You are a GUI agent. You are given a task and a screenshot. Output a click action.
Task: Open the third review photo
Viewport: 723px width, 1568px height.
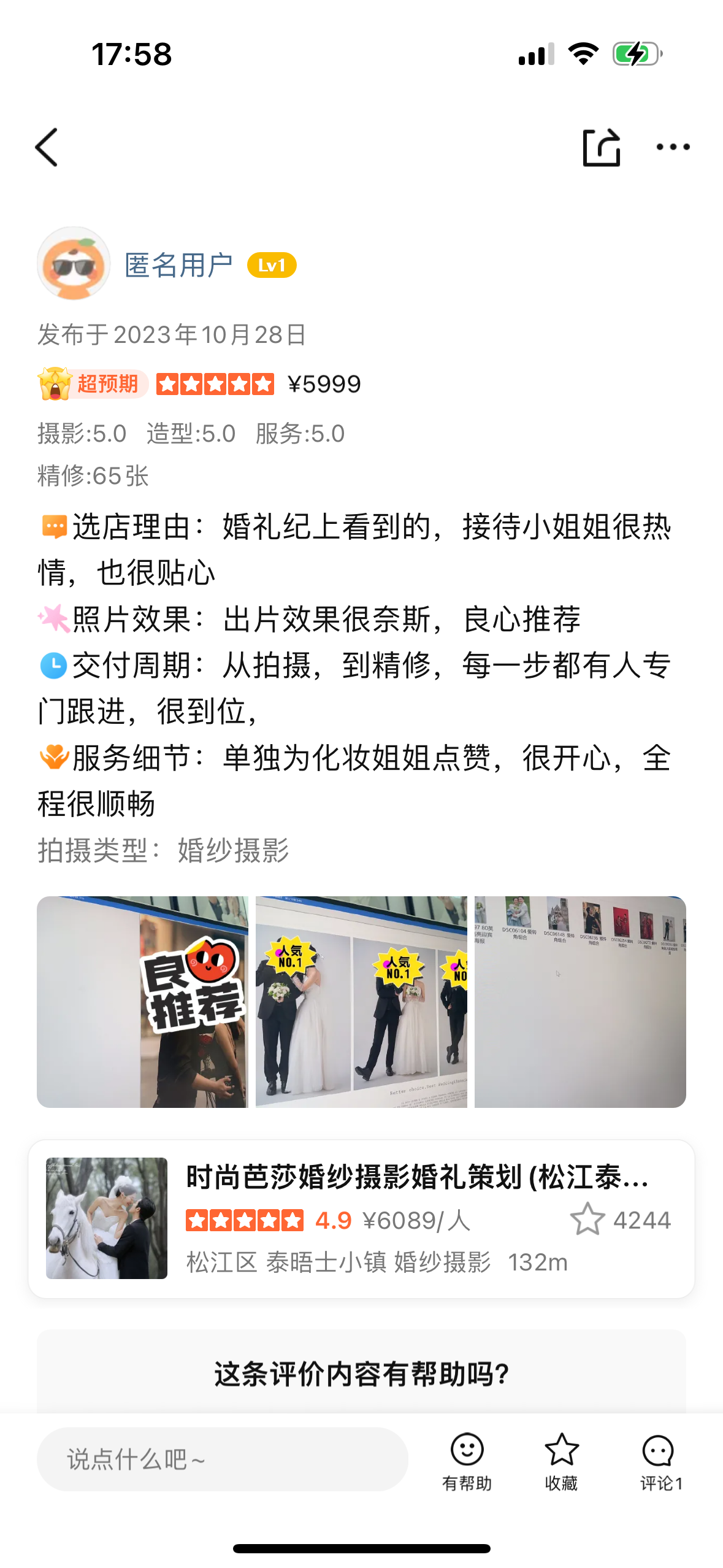click(580, 1002)
